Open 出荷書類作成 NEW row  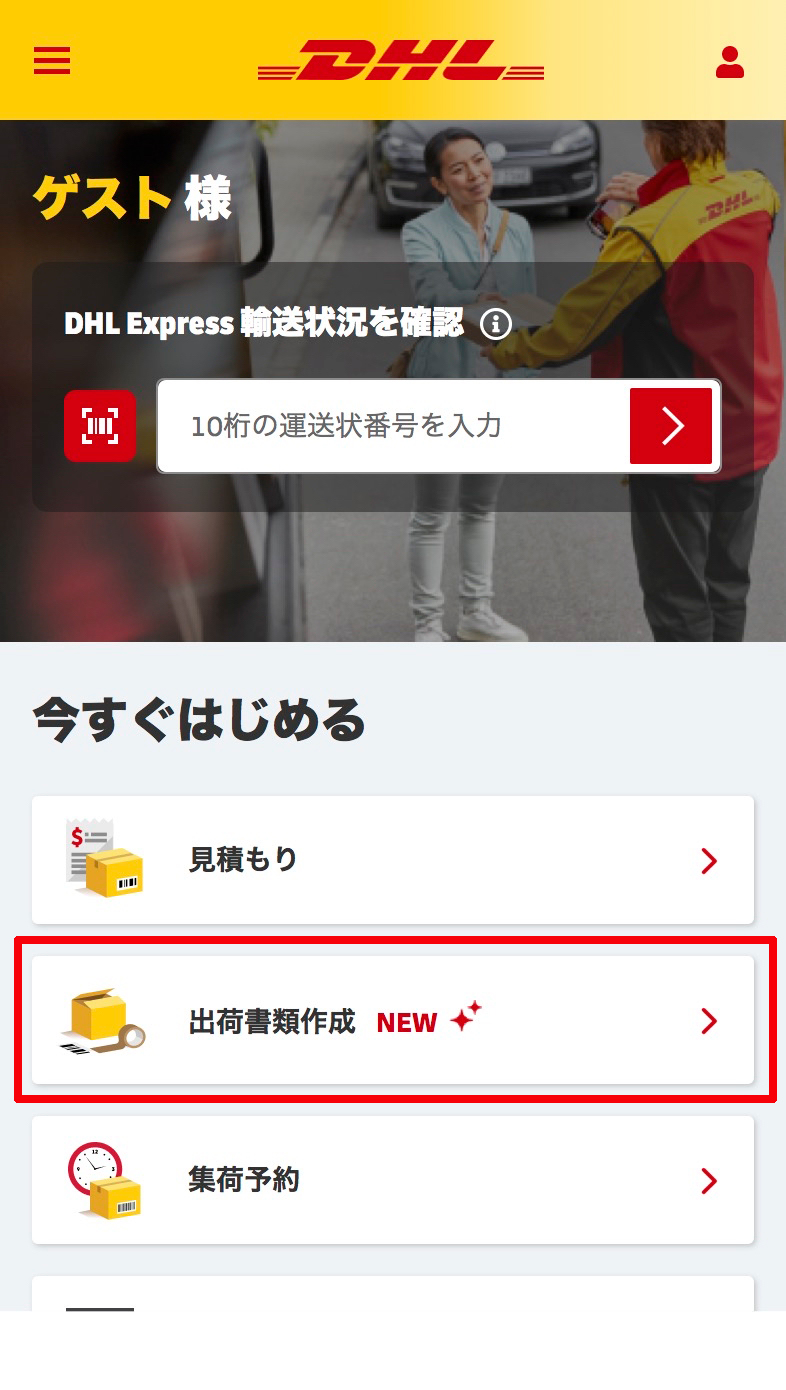(x=393, y=1020)
